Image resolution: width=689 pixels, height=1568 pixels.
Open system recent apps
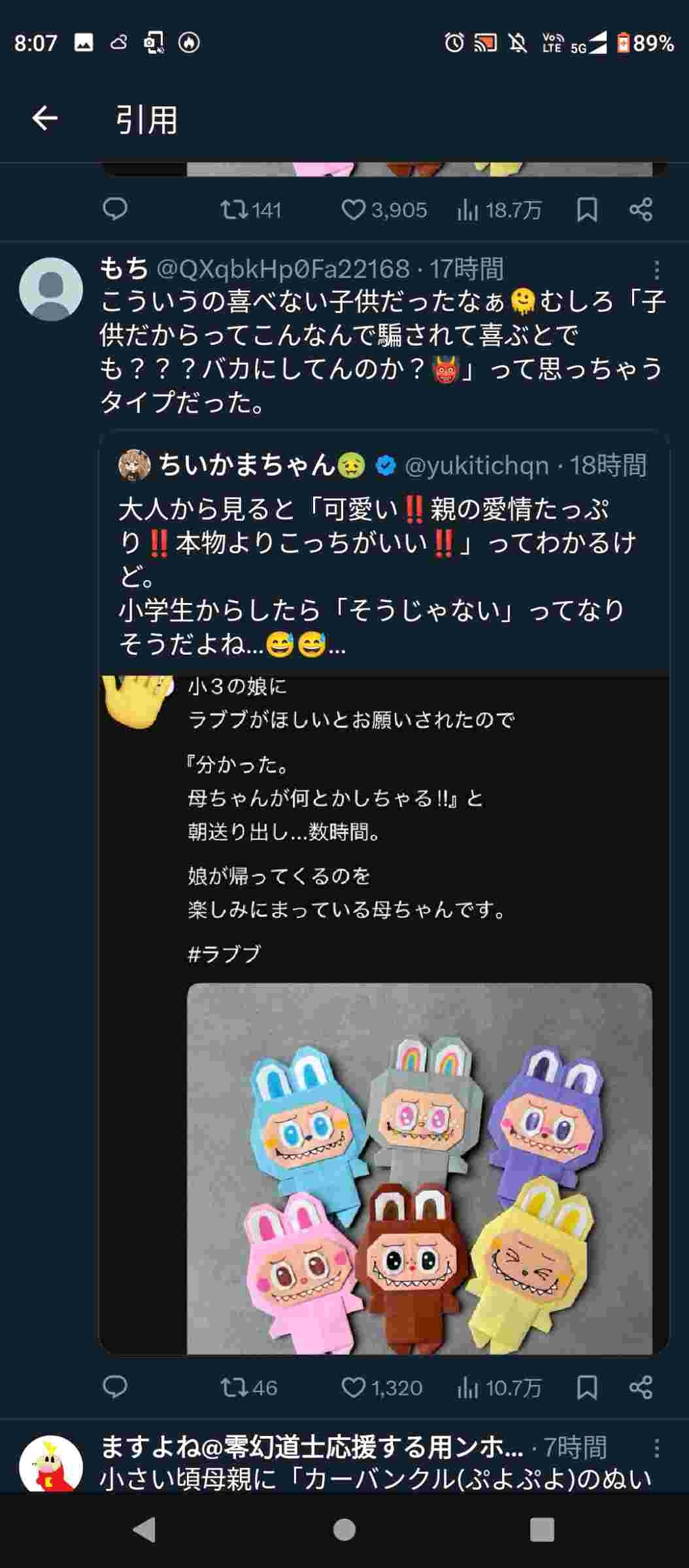pyautogui.click(x=542, y=1529)
